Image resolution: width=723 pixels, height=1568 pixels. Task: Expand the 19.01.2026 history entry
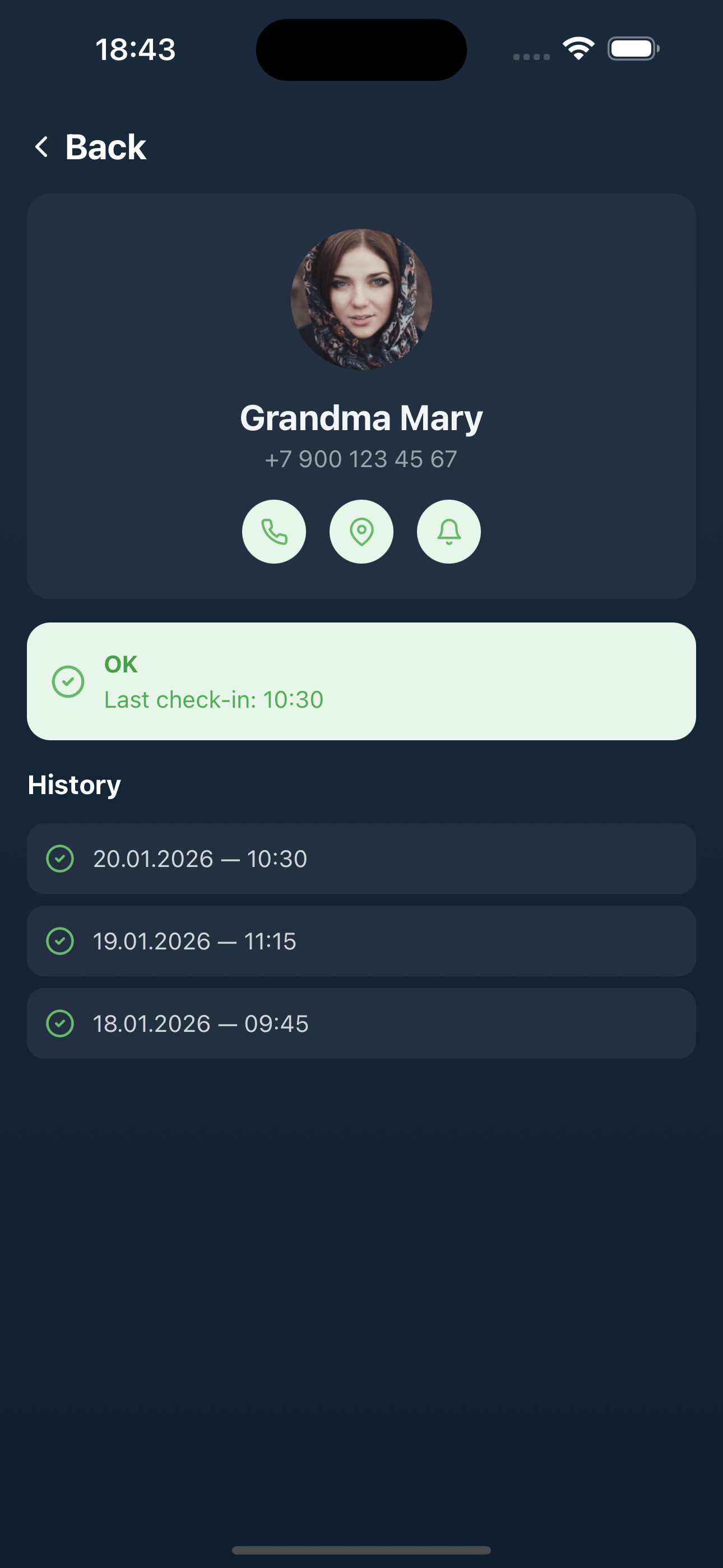click(x=361, y=941)
